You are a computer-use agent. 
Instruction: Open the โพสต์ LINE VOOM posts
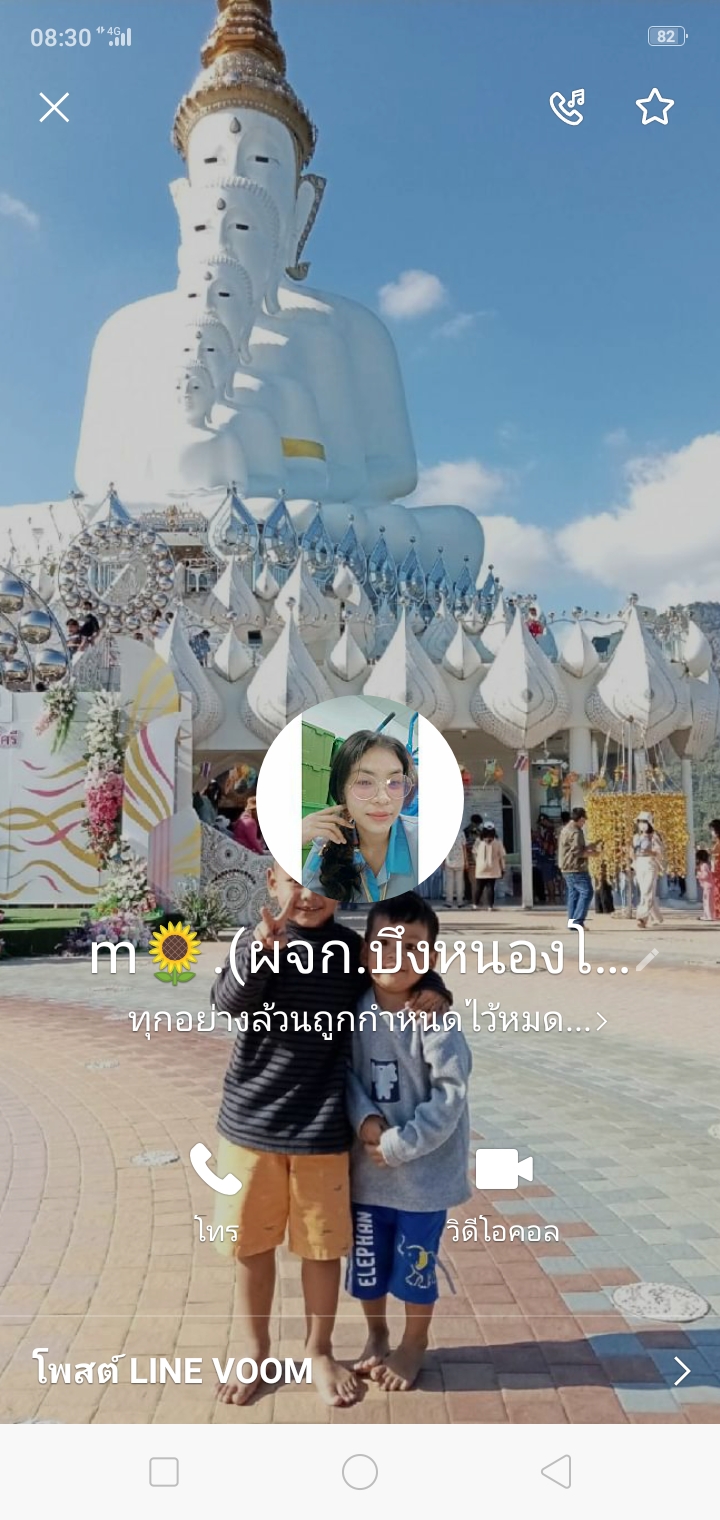360,1371
